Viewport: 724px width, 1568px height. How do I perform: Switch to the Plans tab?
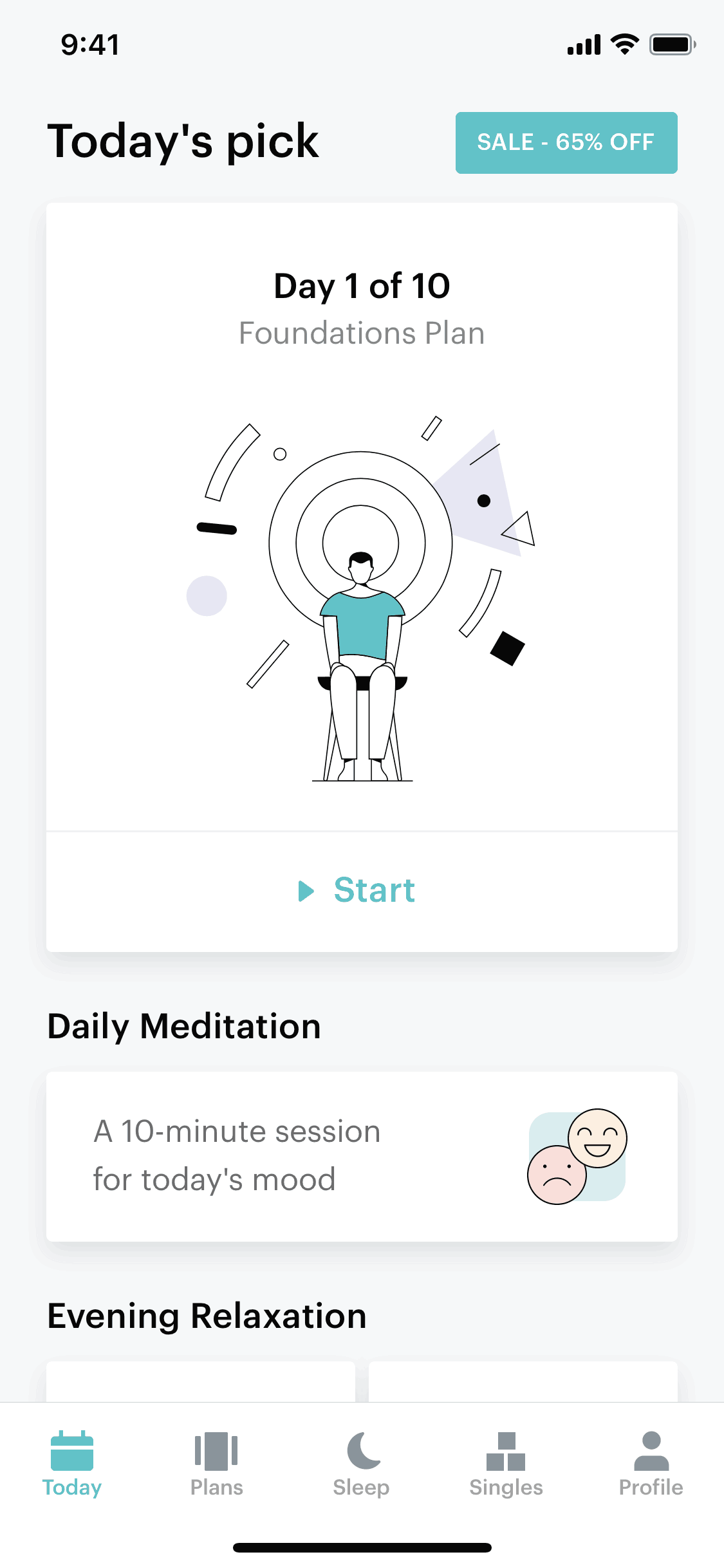pos(216,1464)
